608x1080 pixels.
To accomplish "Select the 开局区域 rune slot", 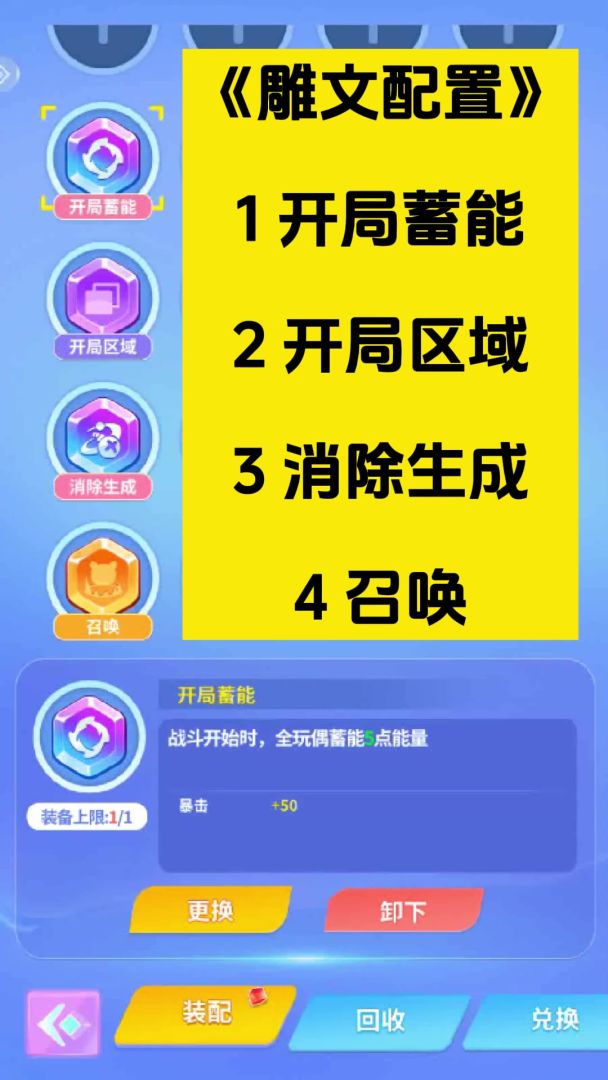I will tap(102, 300).
